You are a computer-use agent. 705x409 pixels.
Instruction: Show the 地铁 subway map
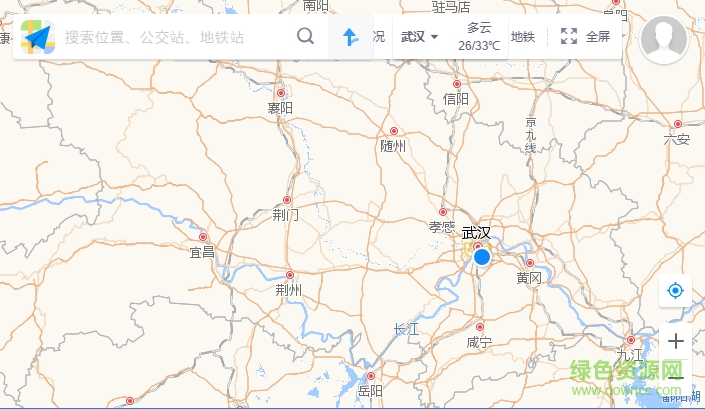coord(522,37)
